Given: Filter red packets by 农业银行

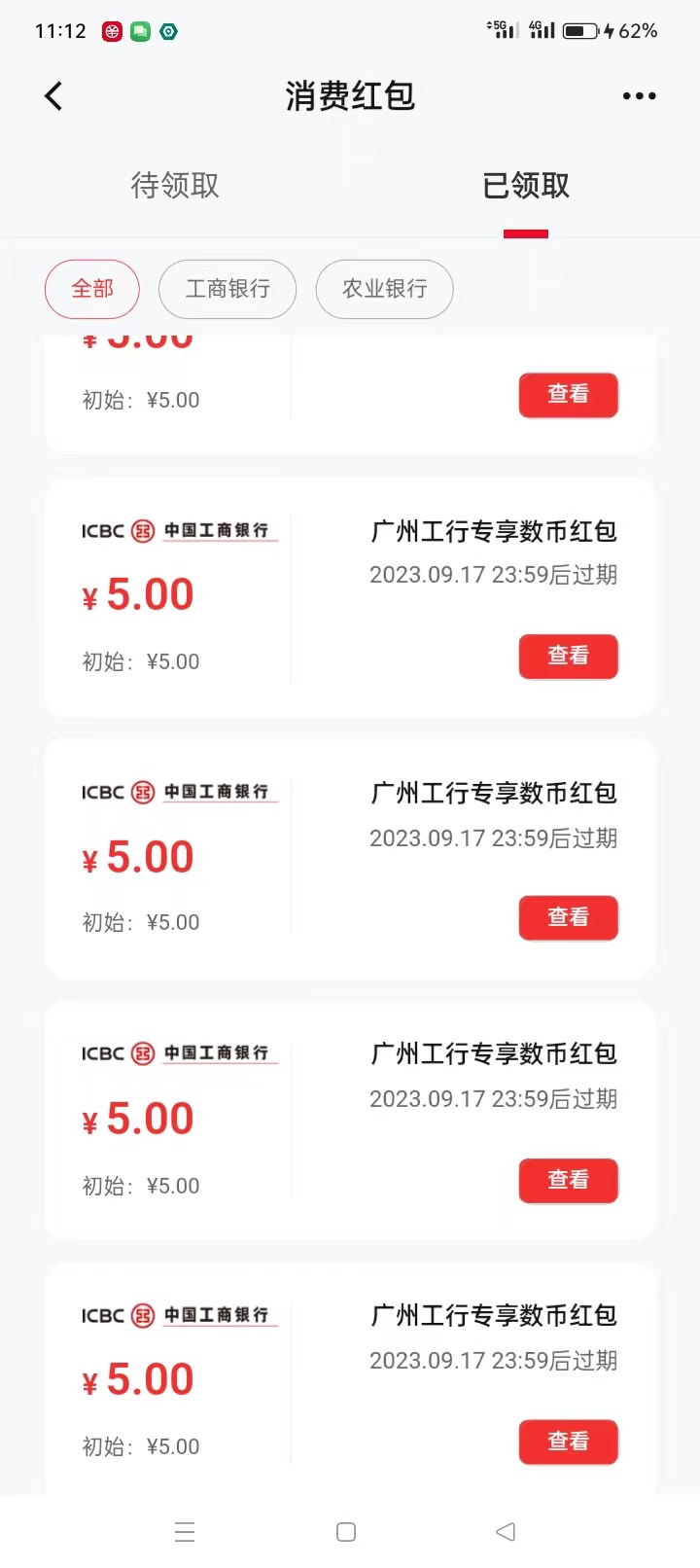Looking at the screenshot, I should pos(385,289).
